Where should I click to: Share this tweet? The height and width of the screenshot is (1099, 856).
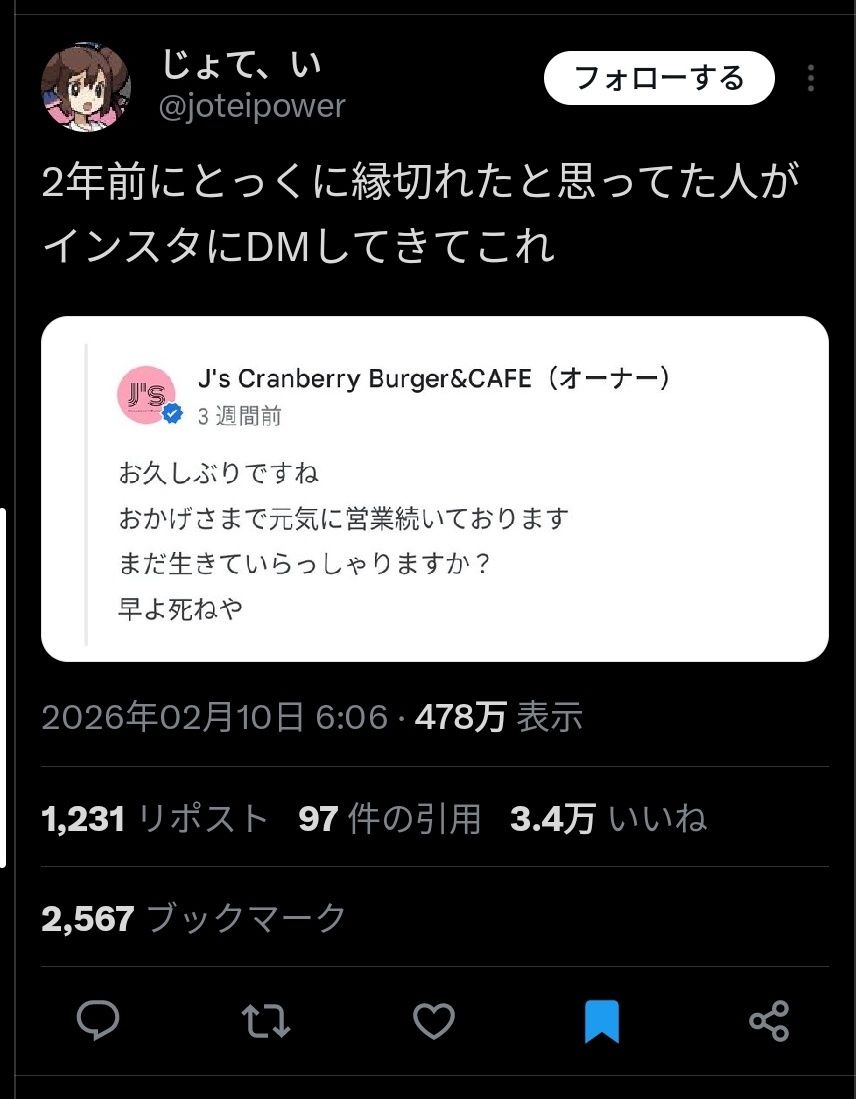(x=769, y=1020)
